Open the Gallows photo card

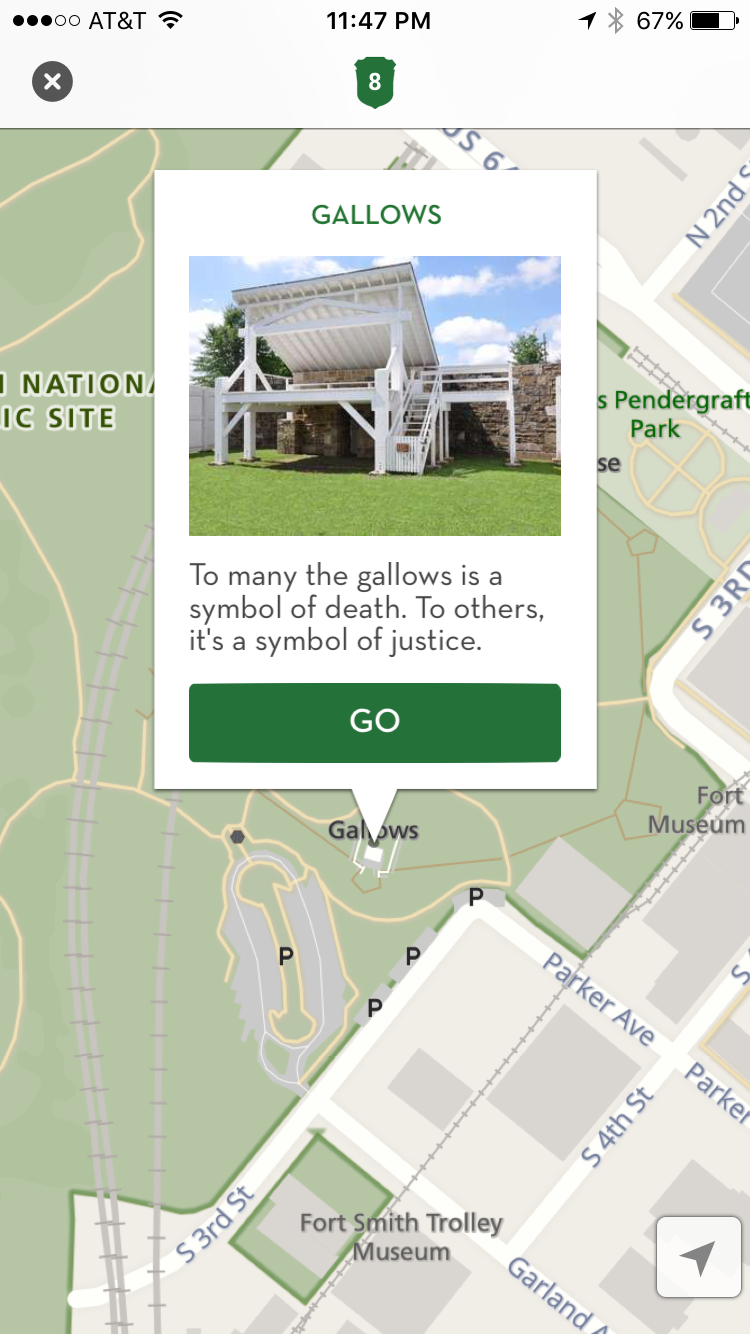pos(374,396)
